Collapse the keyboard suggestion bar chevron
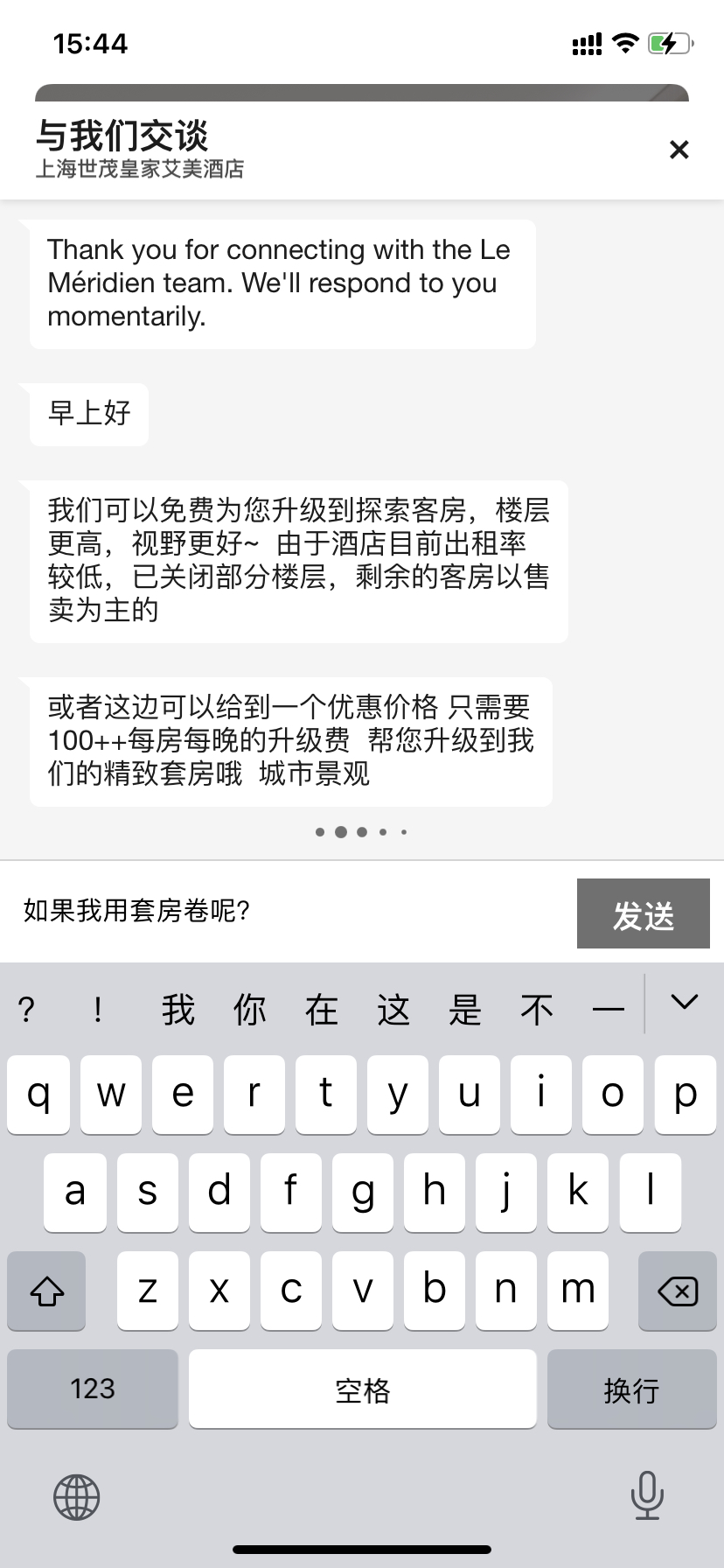This screenshot has height=1568, width=724. [684, 1003]
